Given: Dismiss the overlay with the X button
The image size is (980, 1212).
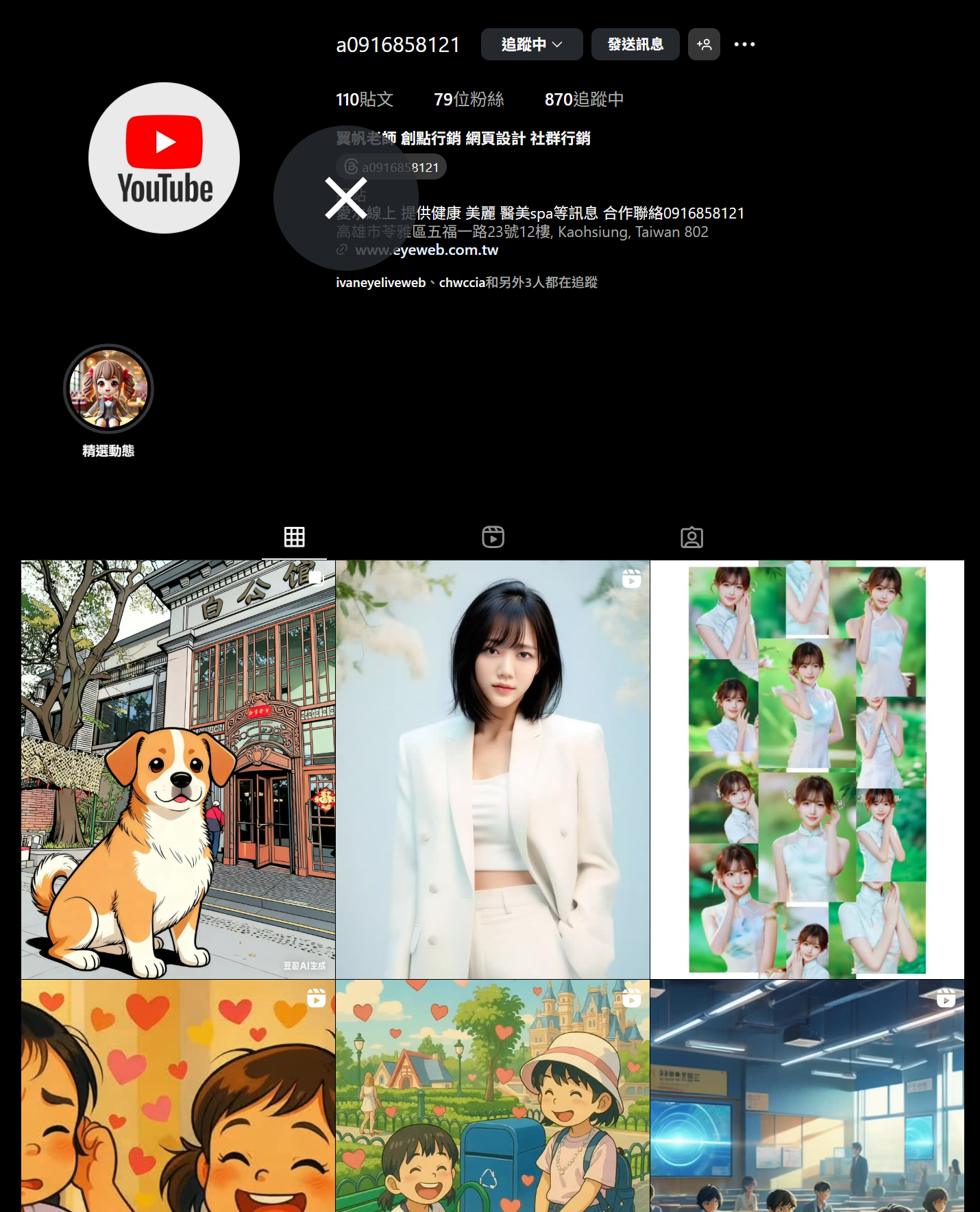Looking at the screenshot, I should coord(345,199).
